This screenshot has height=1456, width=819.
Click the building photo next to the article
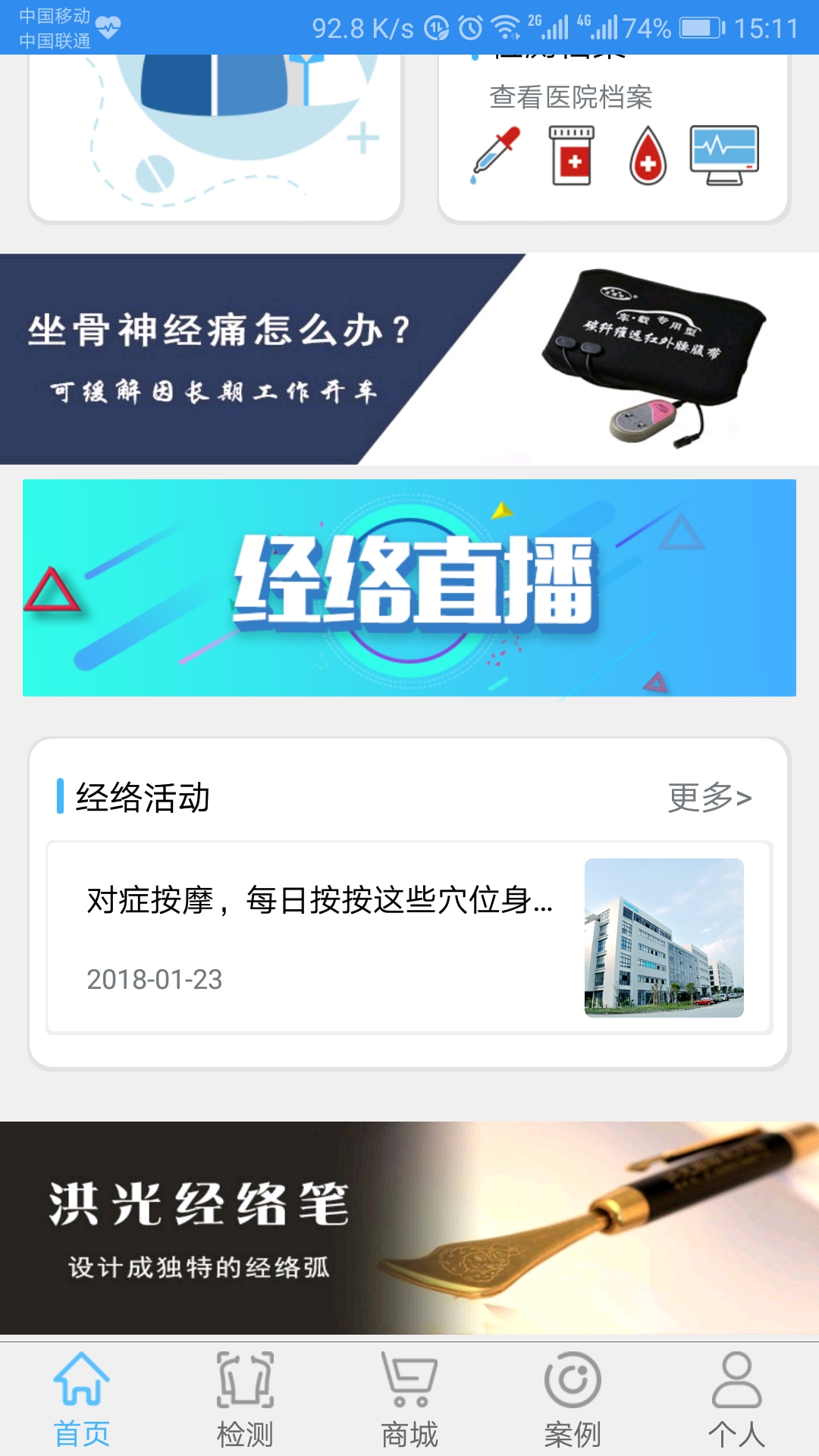[664, 939]
